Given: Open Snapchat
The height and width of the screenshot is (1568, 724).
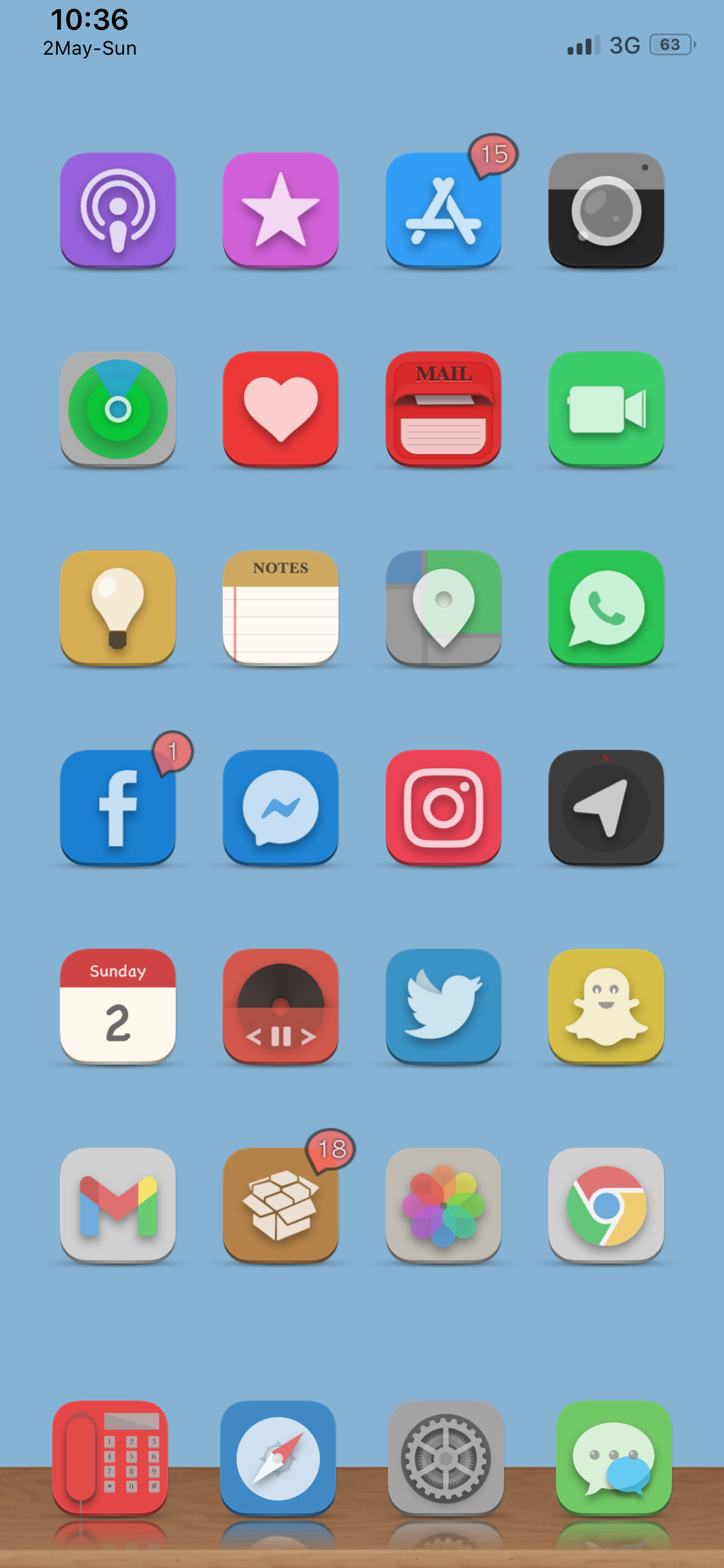Looking at the screenshot, I should click(606, 1006).
